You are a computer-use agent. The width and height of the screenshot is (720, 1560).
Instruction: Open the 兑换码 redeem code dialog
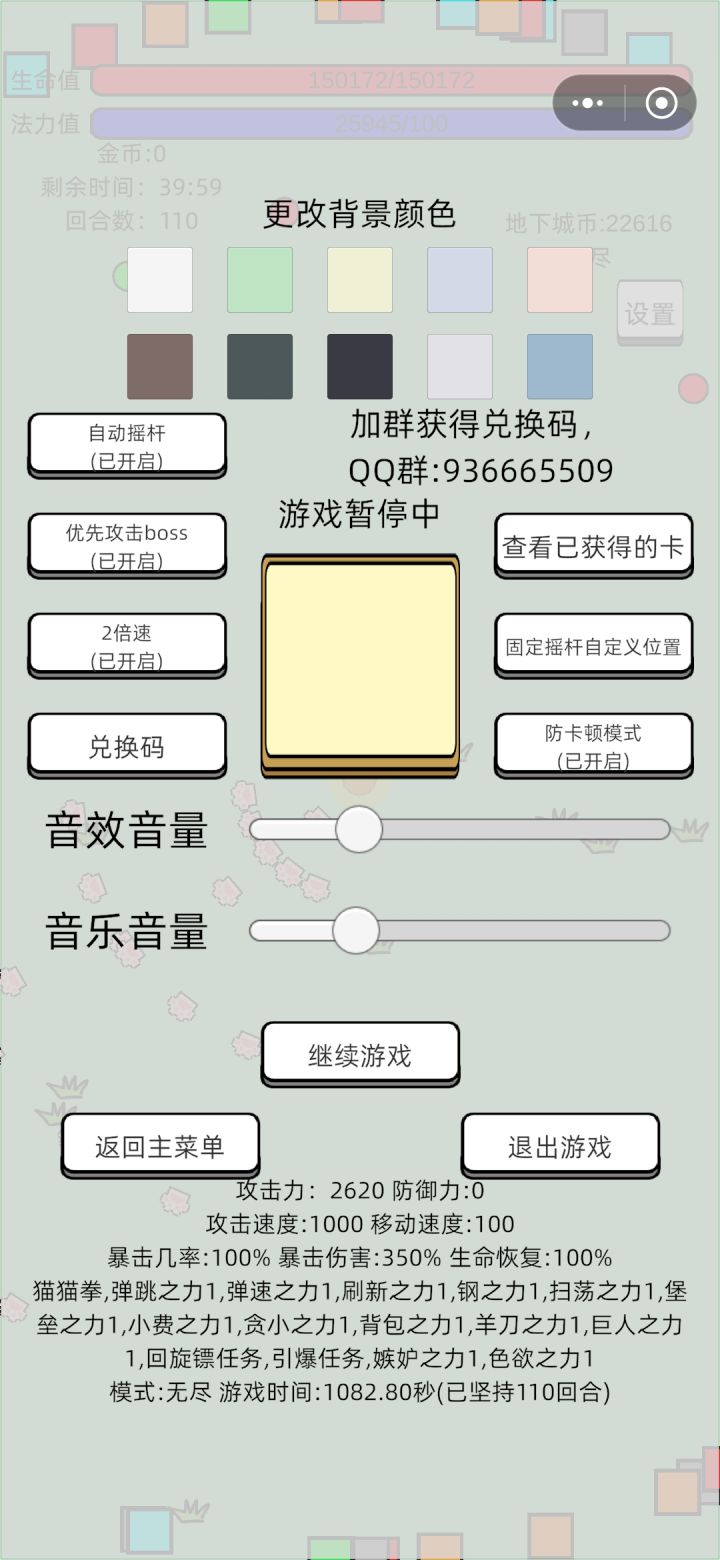point(127,744)
